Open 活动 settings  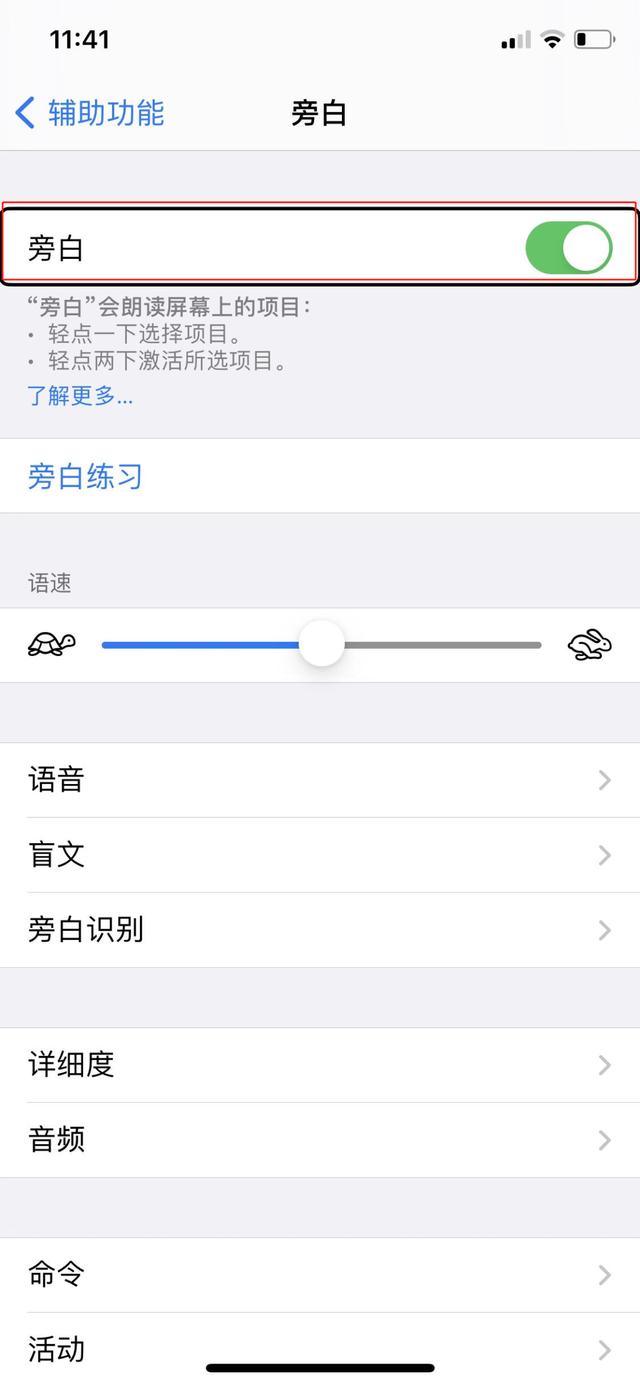pyautogui.click(x=320, y=1348)
